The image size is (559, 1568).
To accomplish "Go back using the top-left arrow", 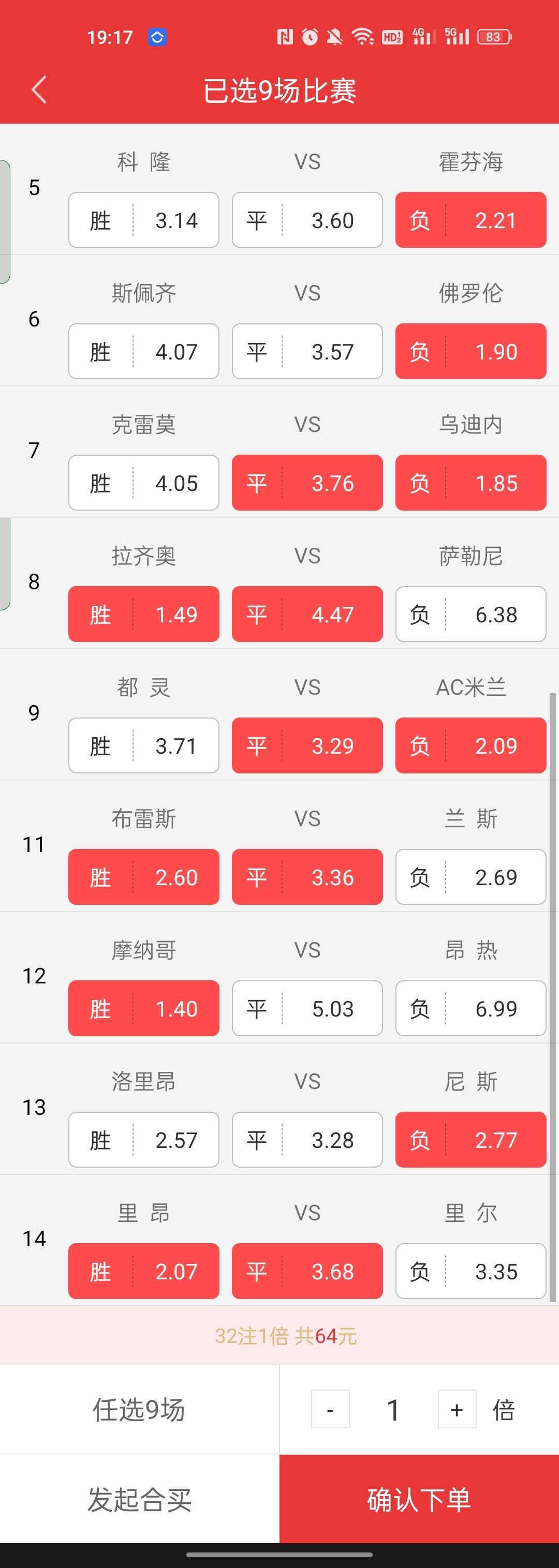I will point(39,90).
